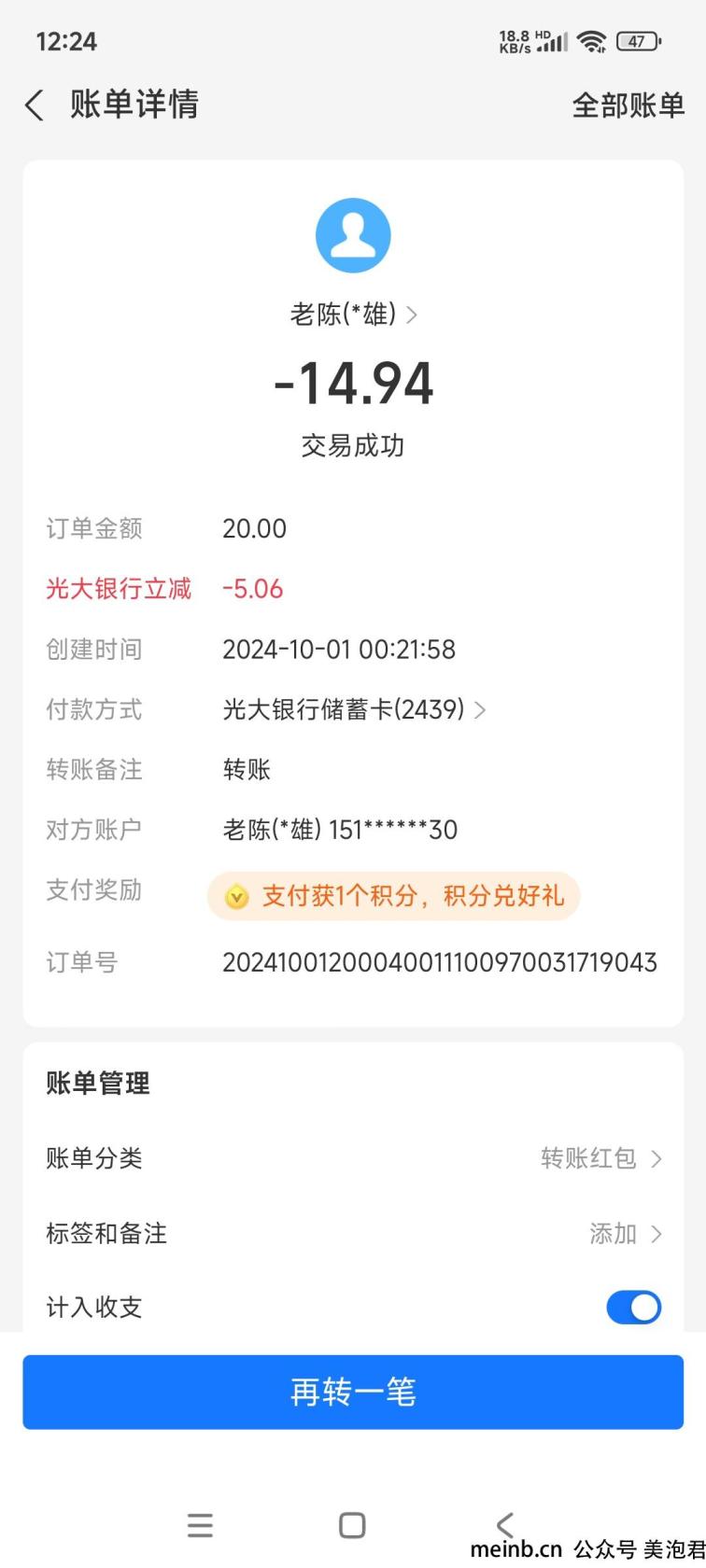The image size is (706, 1568).
Task: Go to home screen via navigation bar
Action: click(x=352, y=1525)
